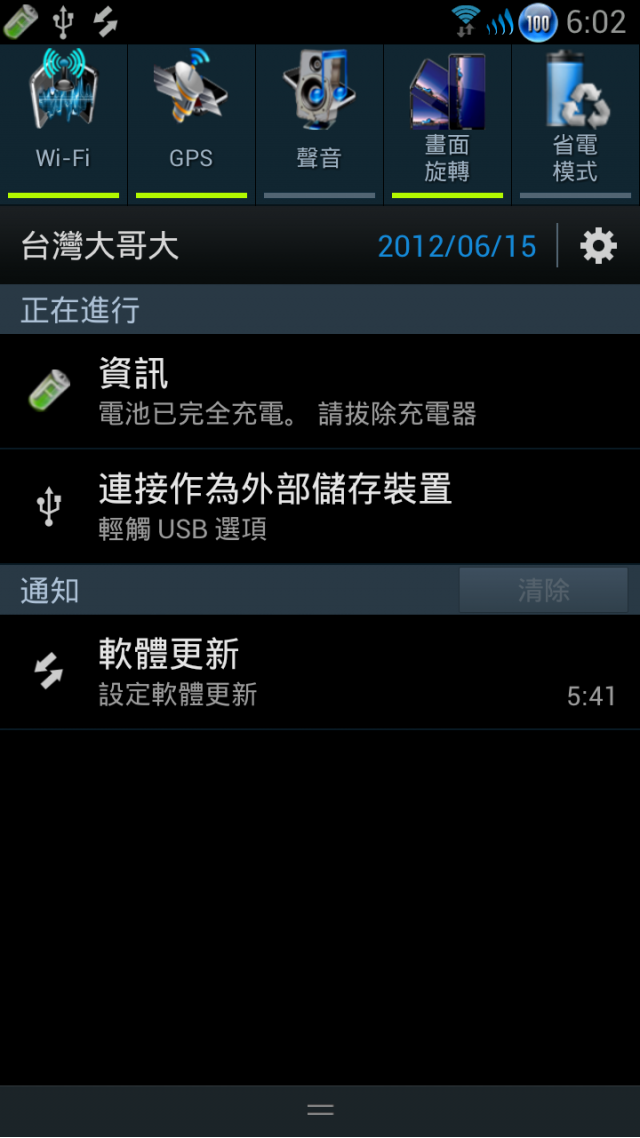This screenshot has height=1138, width=640.
Task: Open the 軟體更新 software update notification
Action: pos(320,672)
